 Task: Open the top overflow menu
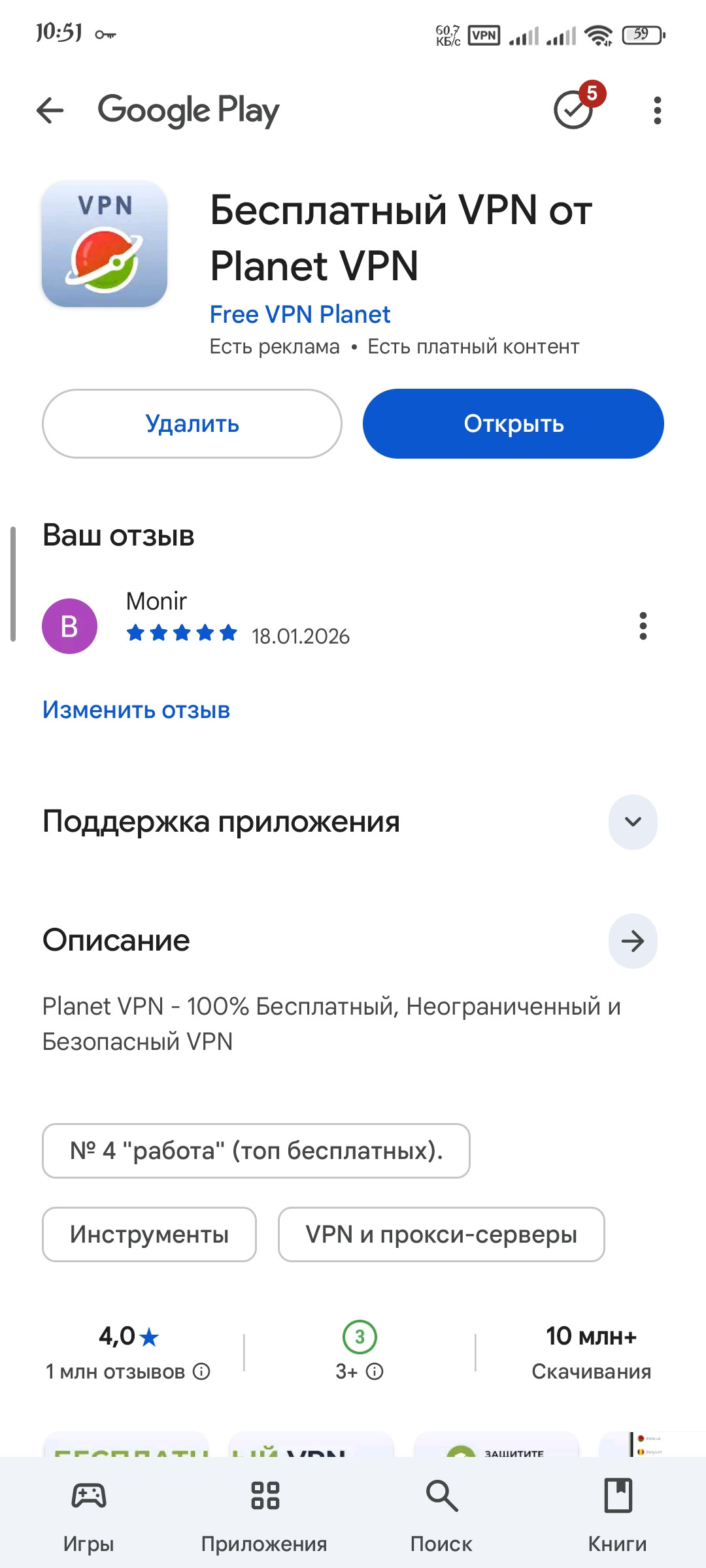[657, 110]
